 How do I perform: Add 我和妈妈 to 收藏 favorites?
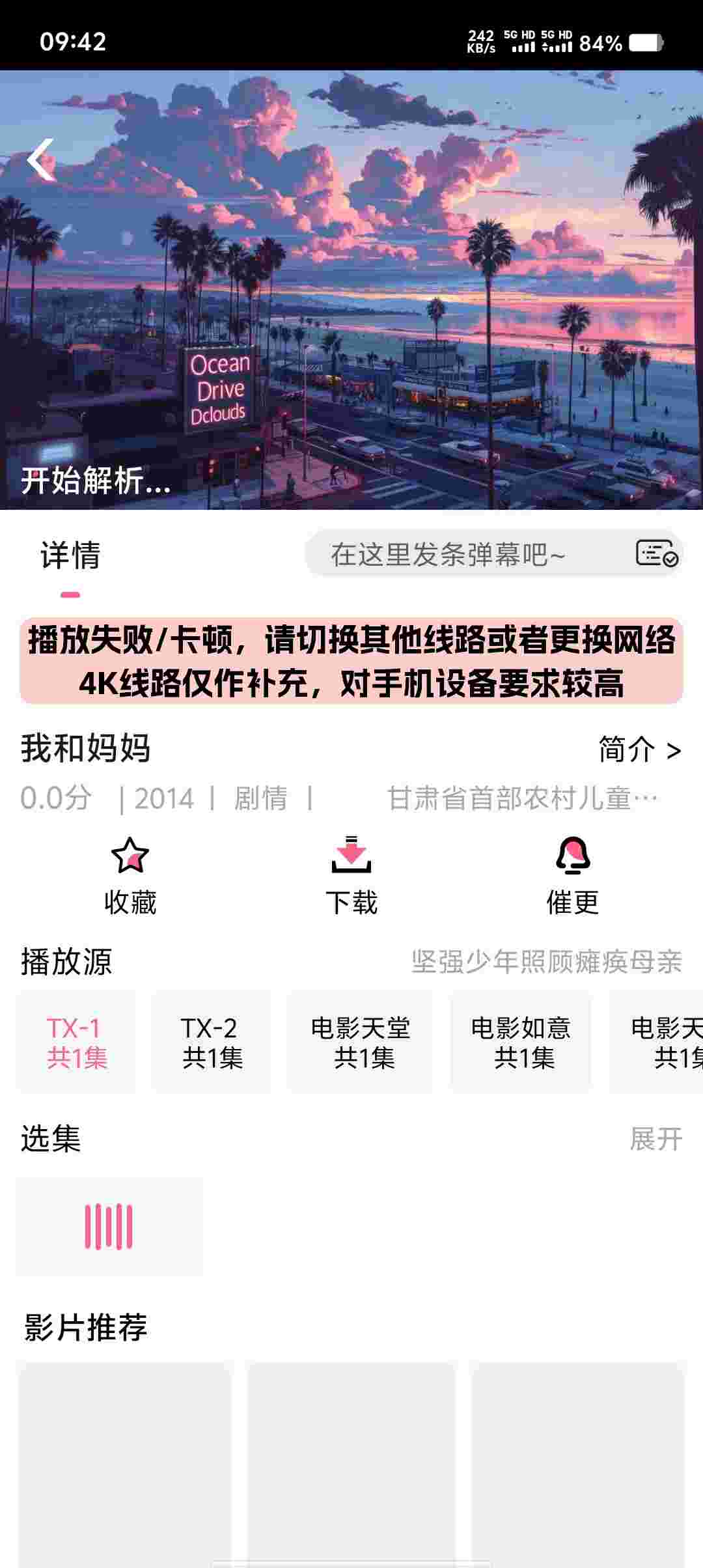(x=130, y=876)
